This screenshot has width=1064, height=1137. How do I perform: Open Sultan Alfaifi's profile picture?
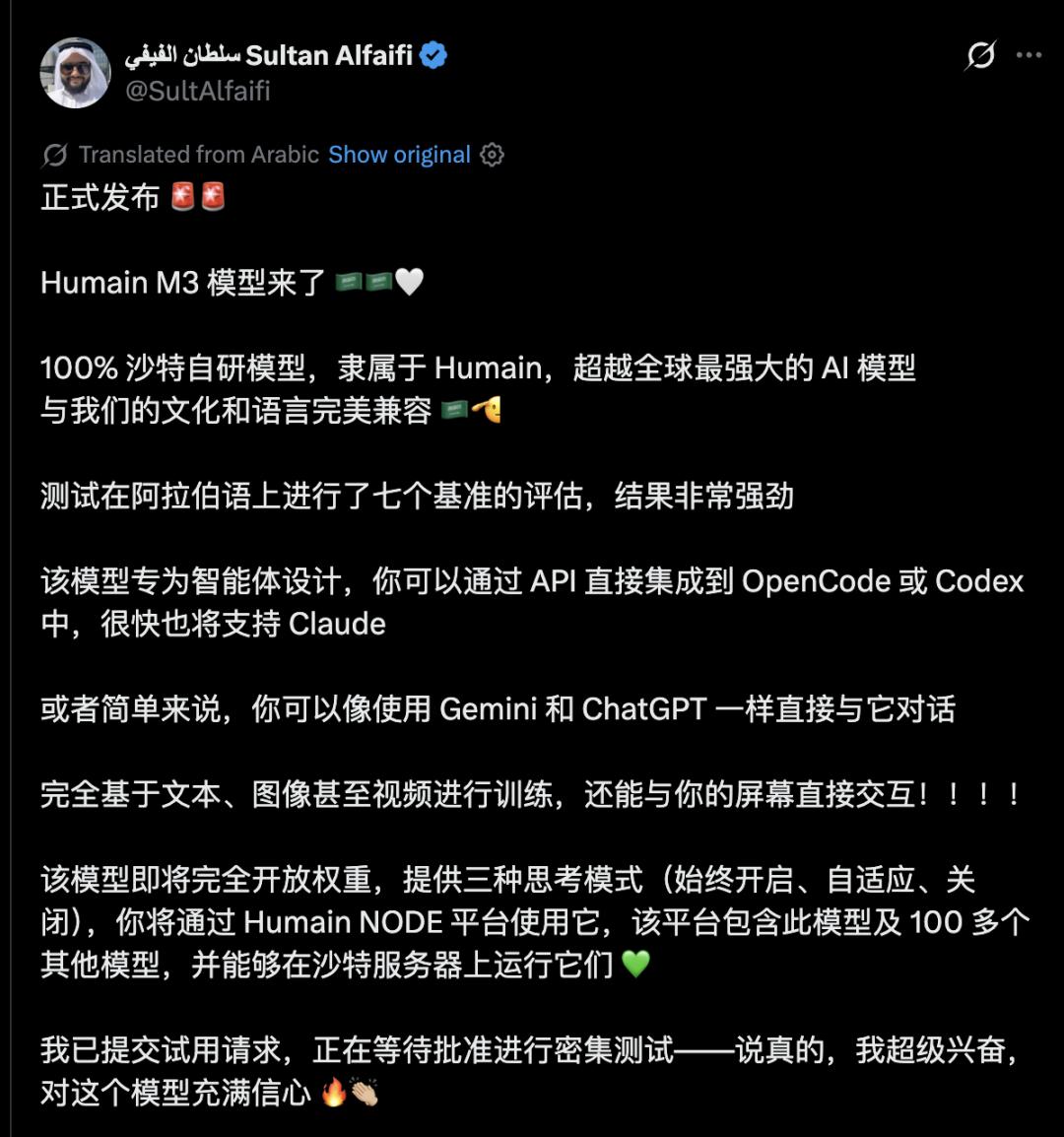pos(76,73)
